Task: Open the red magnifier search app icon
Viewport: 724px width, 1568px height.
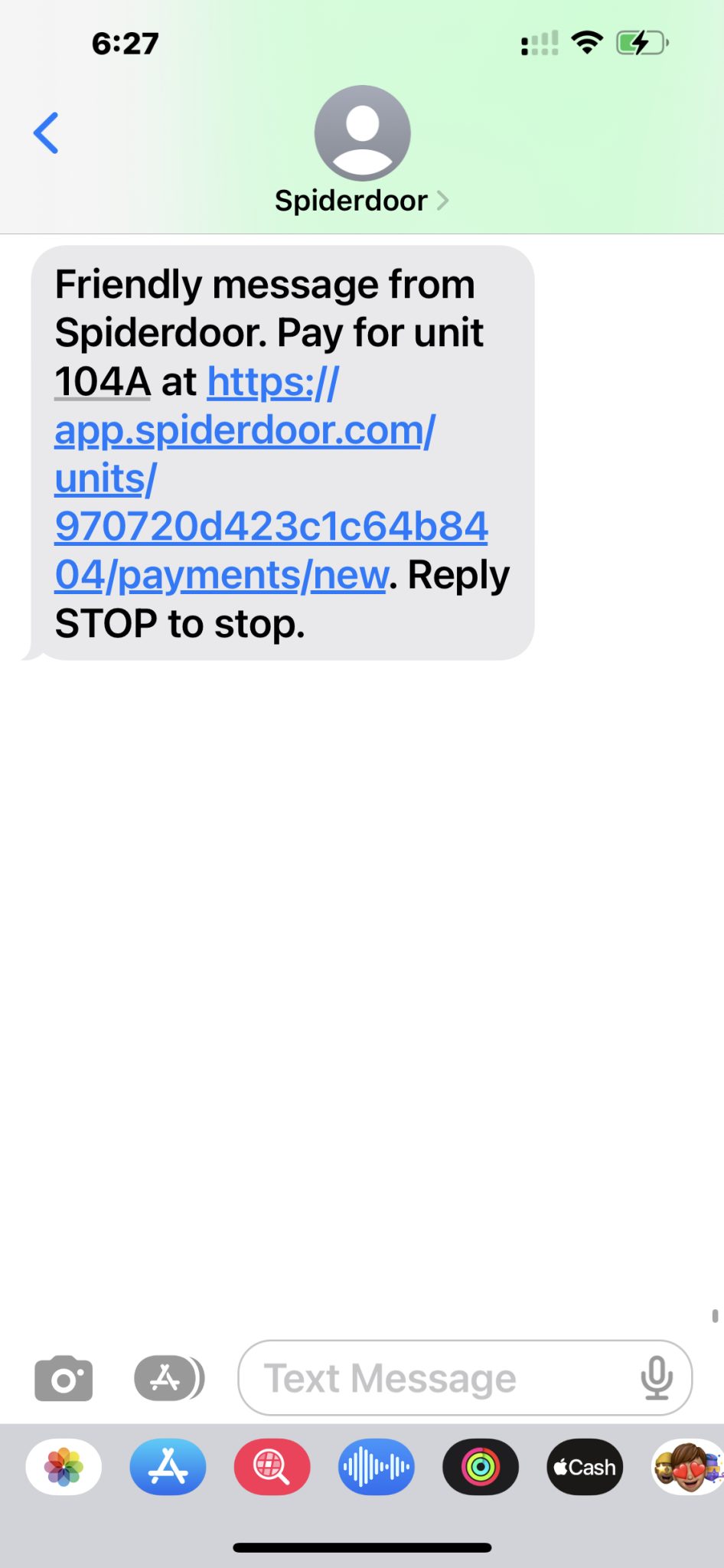Action: click(x=272, y=1466)
